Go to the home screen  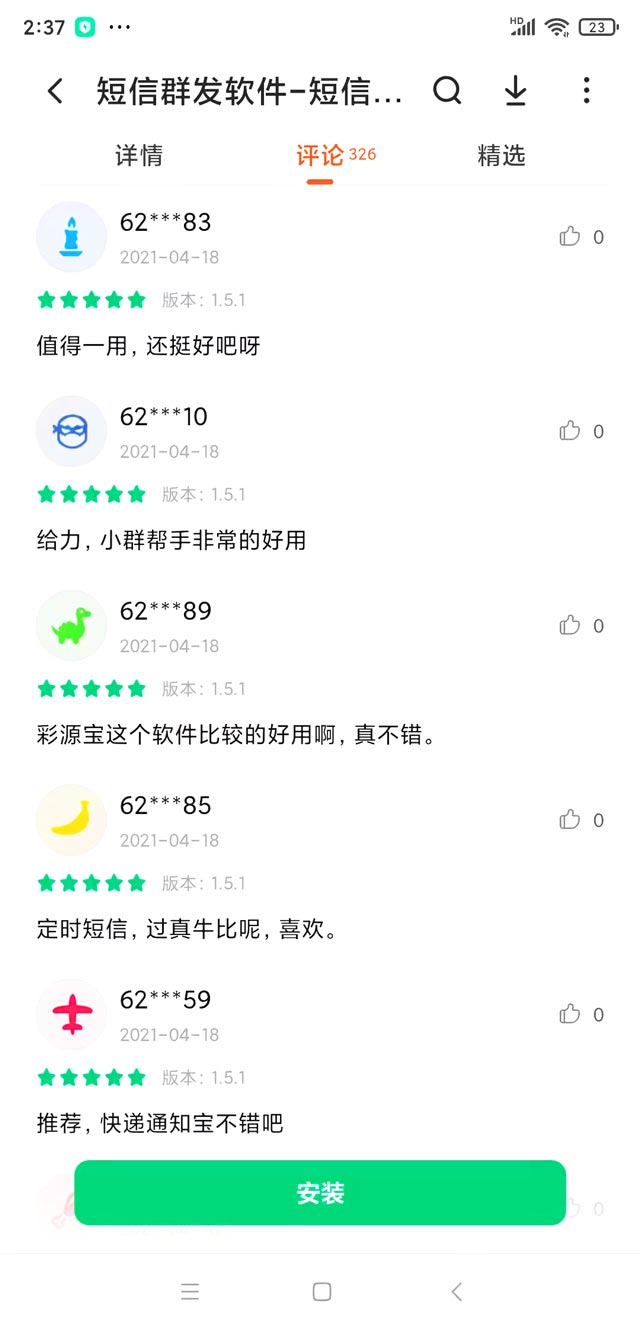(x=321, y=1292)
